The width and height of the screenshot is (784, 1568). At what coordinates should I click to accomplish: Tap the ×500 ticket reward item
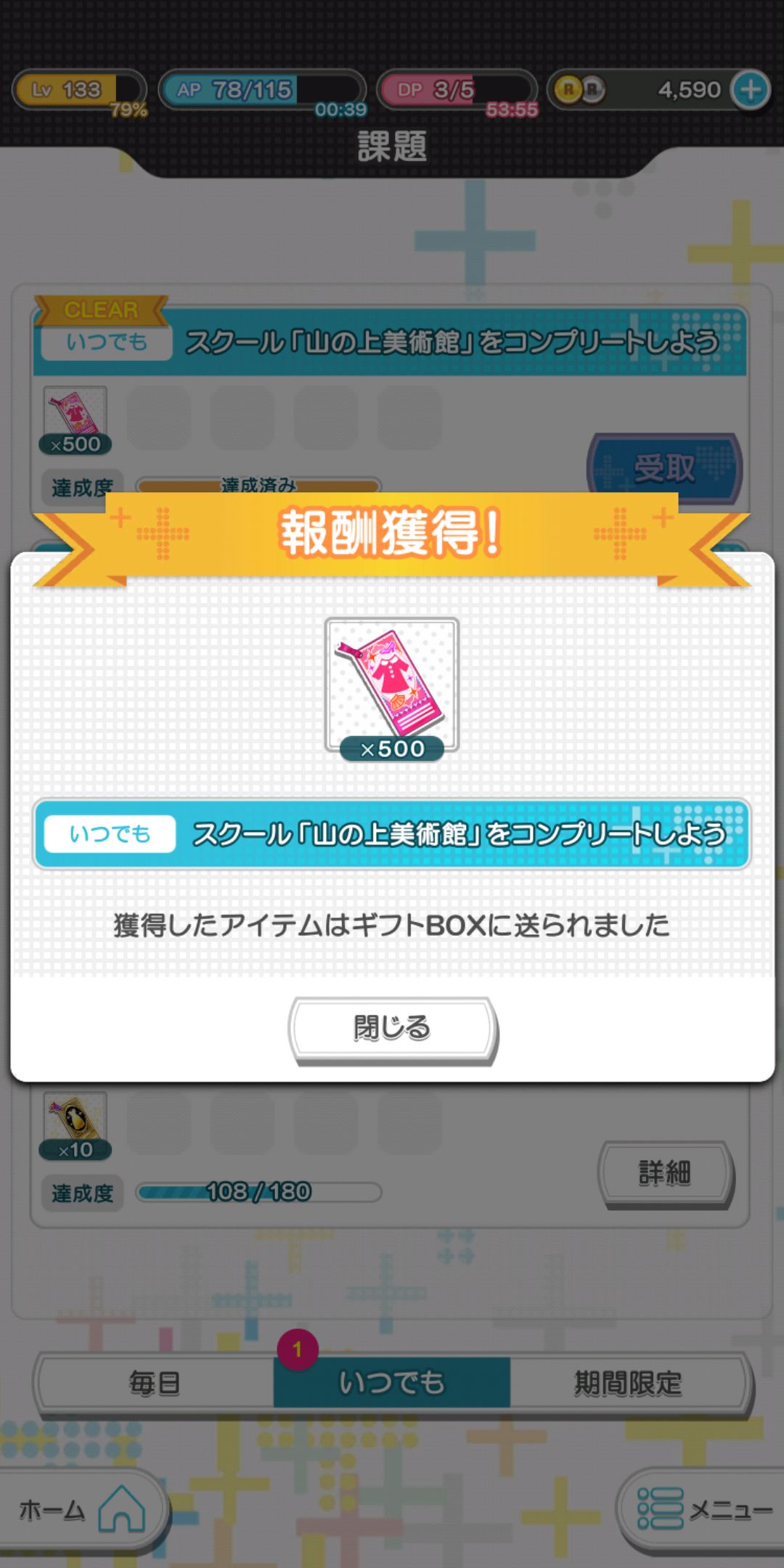coord(392,686)
